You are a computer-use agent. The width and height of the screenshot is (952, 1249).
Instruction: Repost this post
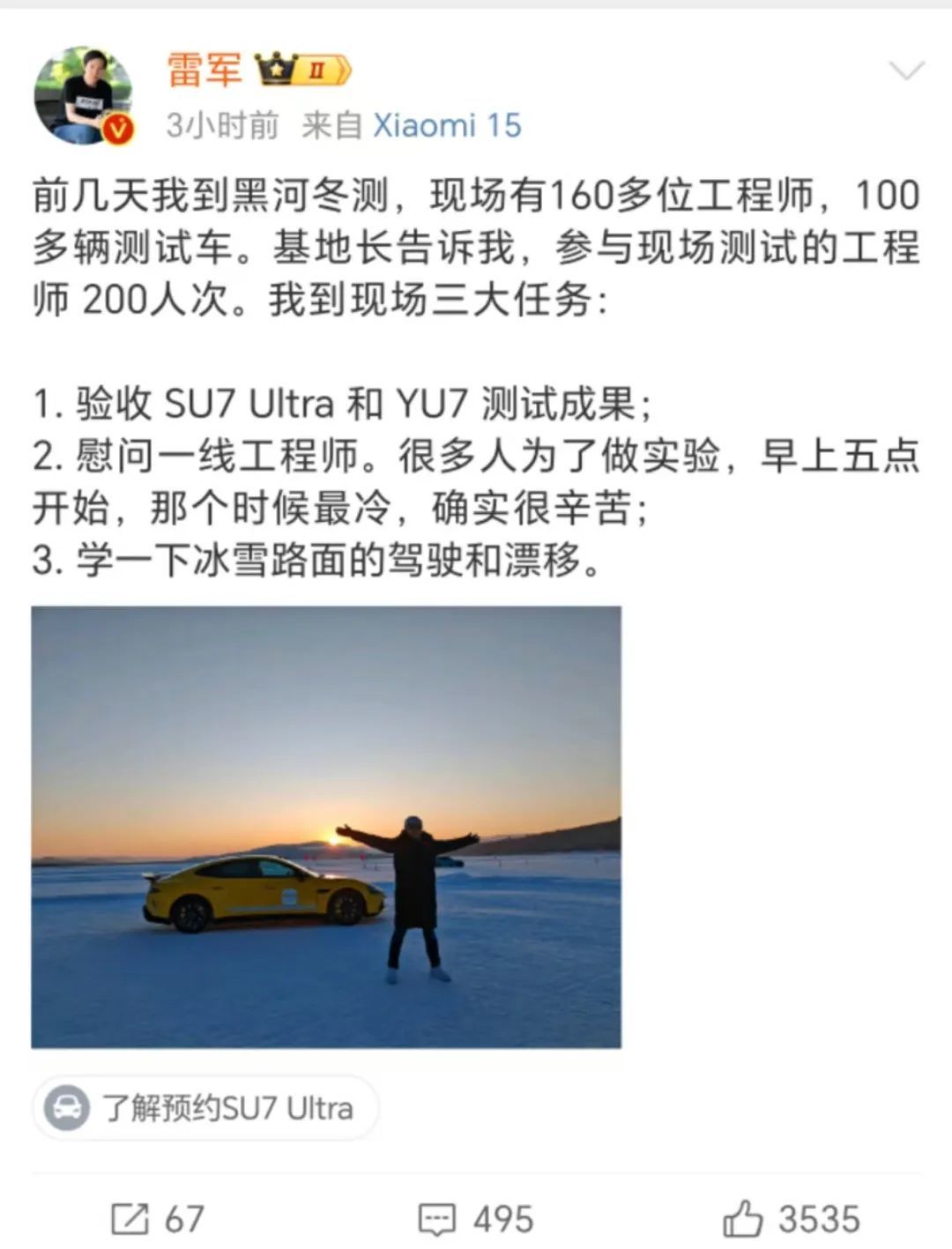click(158, 1219)
